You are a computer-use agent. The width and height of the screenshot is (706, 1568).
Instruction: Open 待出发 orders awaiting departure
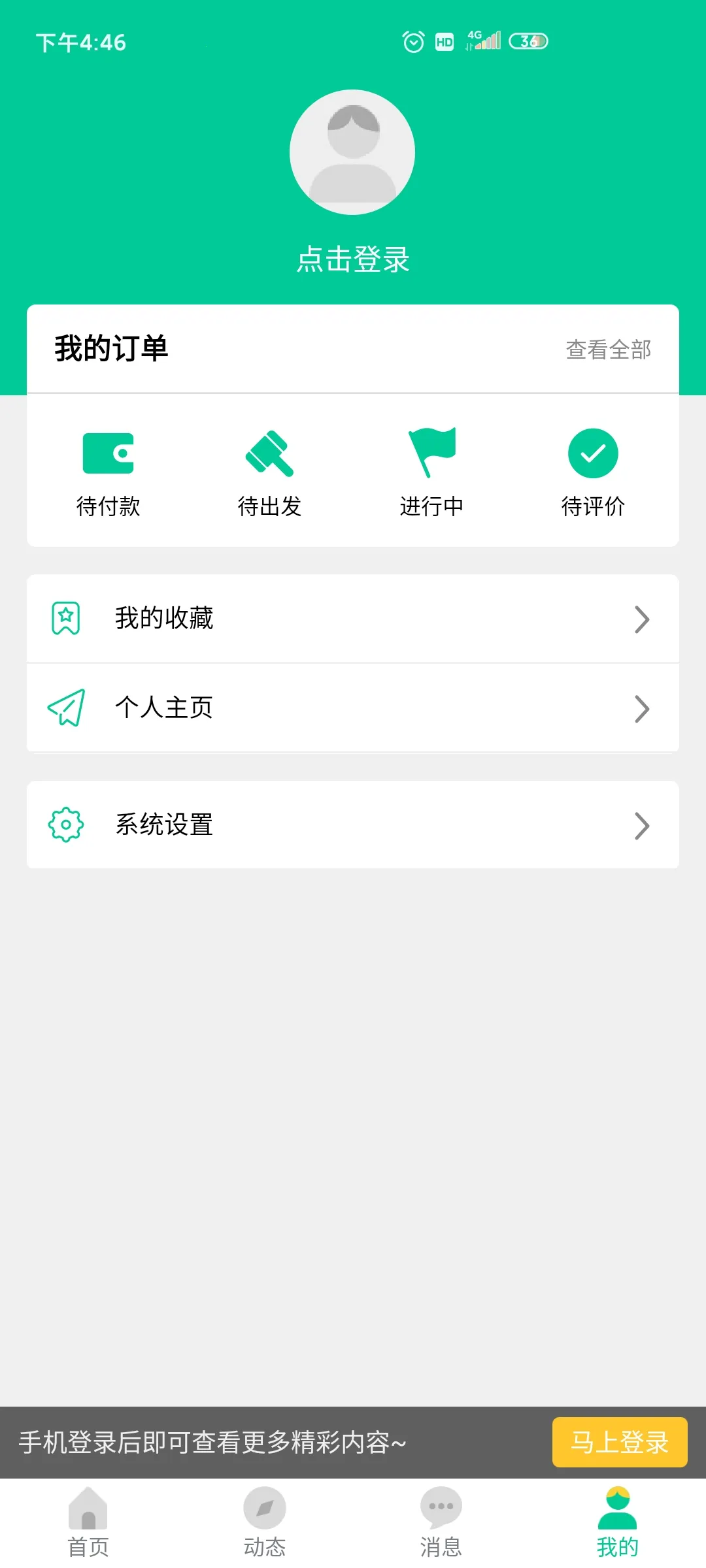(x=269, y=472)
